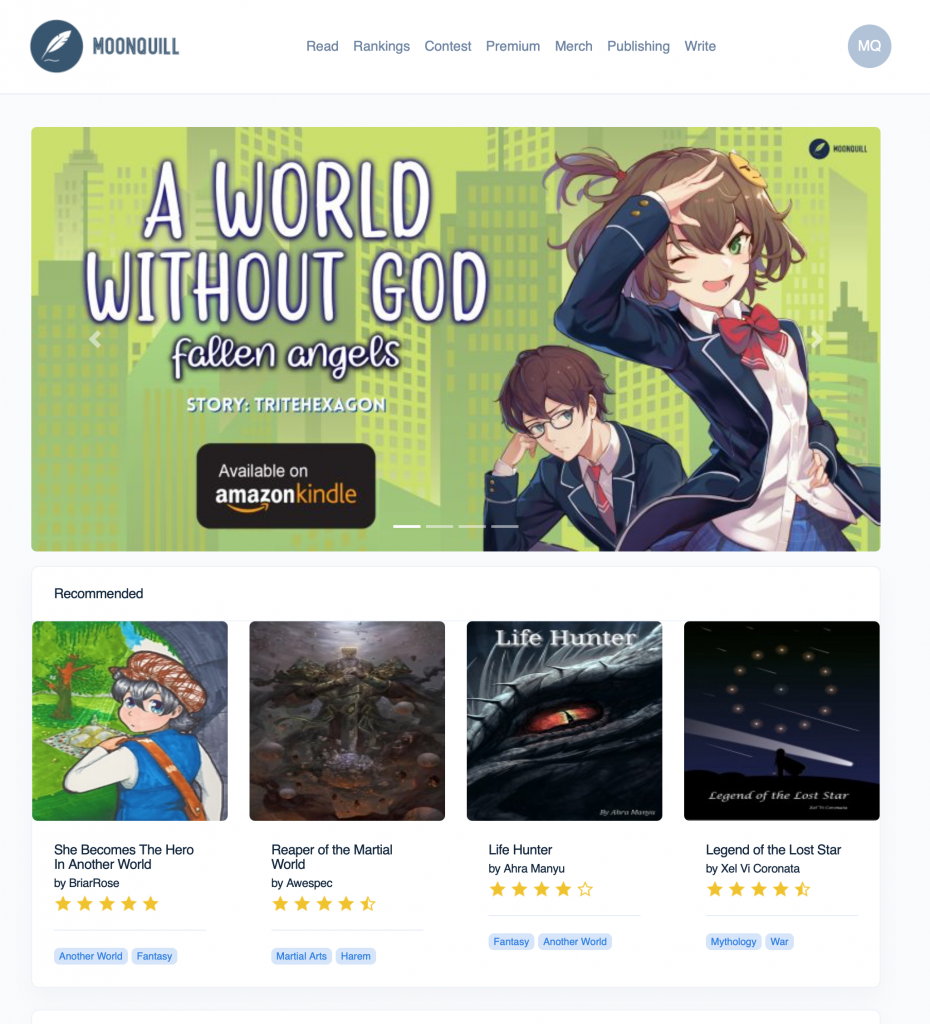Open the Premium page
Viewport: 930px width, 1024px height.
(513, 46)
